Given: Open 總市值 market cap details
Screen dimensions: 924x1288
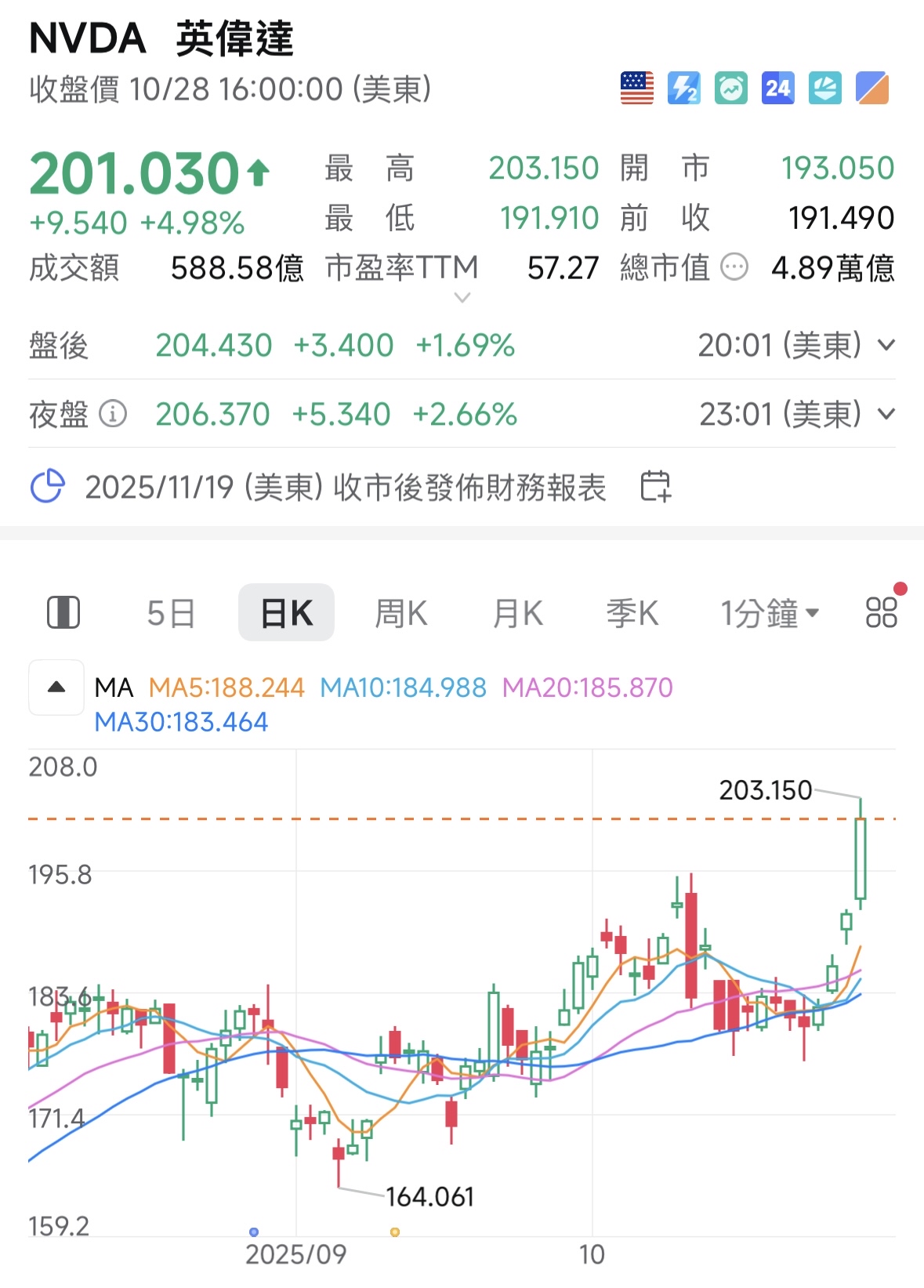Looking at the screenshot, I should [x=734, y=267].
